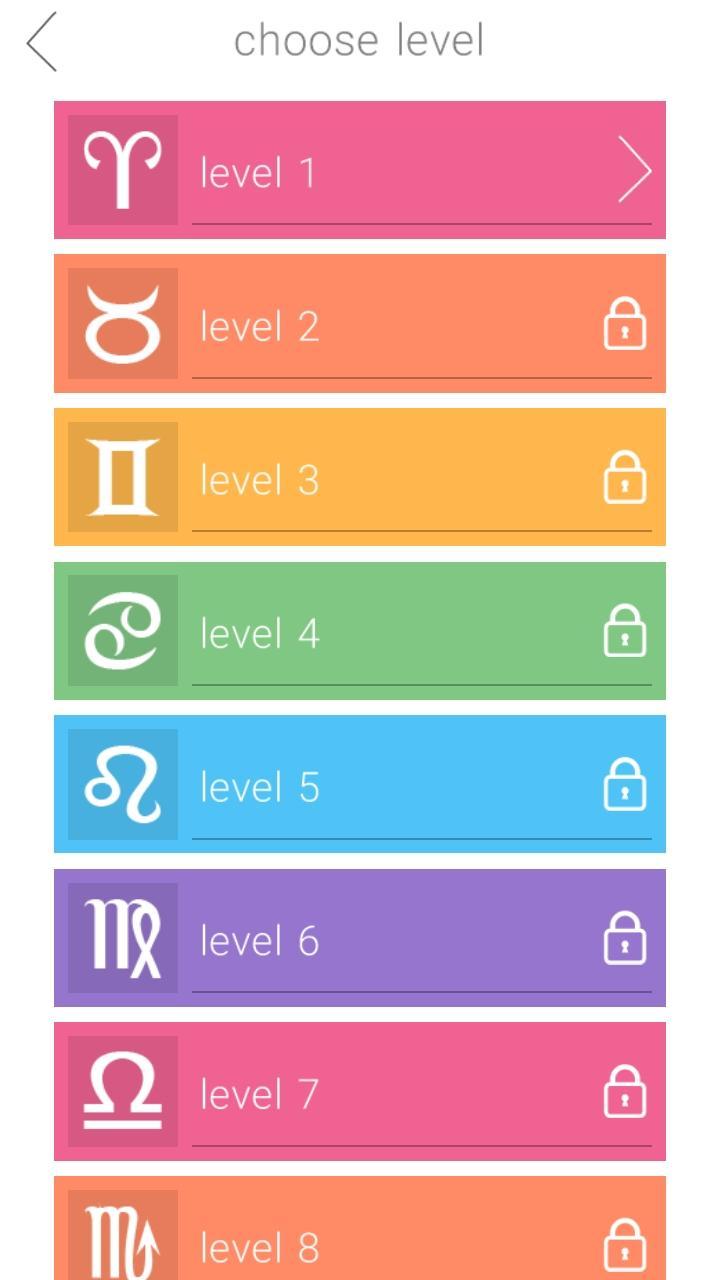720x1280 pixels.
Task: Choose the level 4 Cancer row
Action: click(x=360, y=631)
